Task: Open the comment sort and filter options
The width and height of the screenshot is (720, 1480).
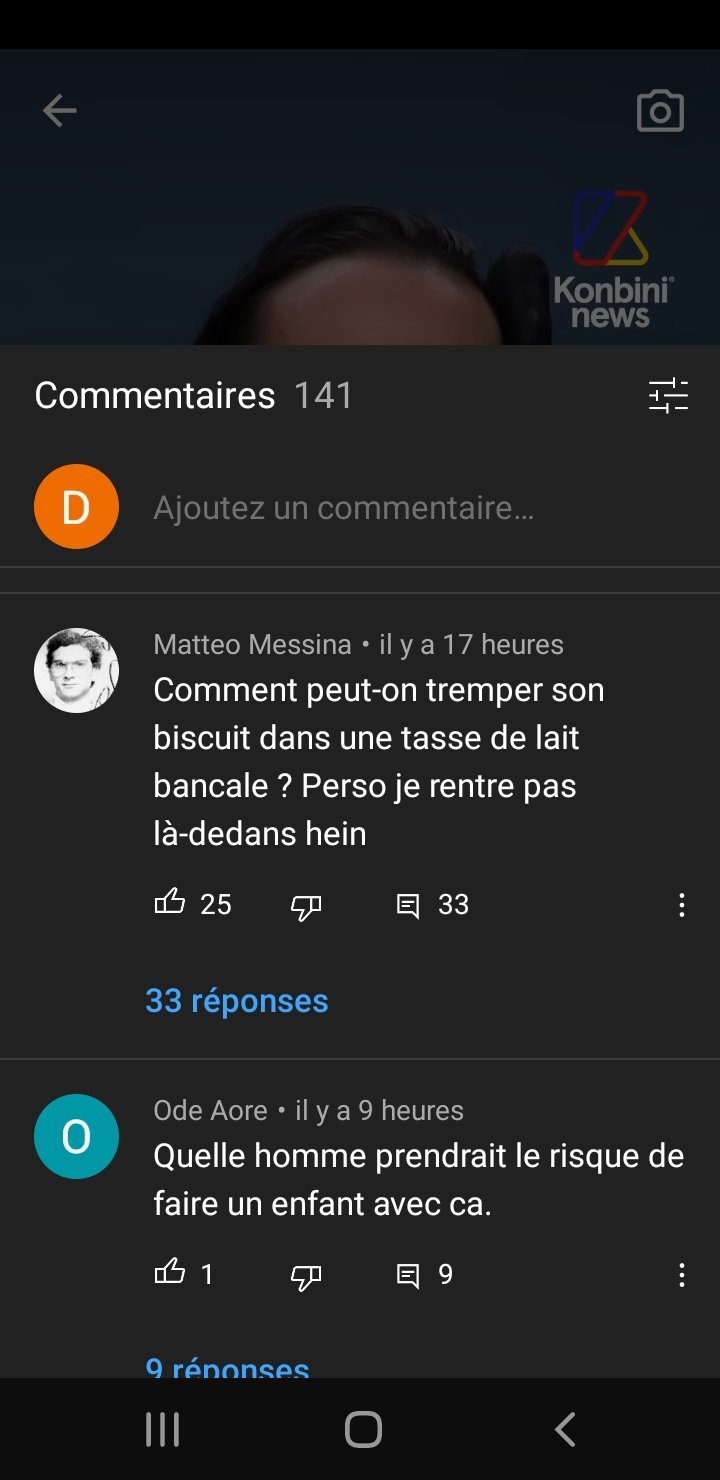Action: 668,395
